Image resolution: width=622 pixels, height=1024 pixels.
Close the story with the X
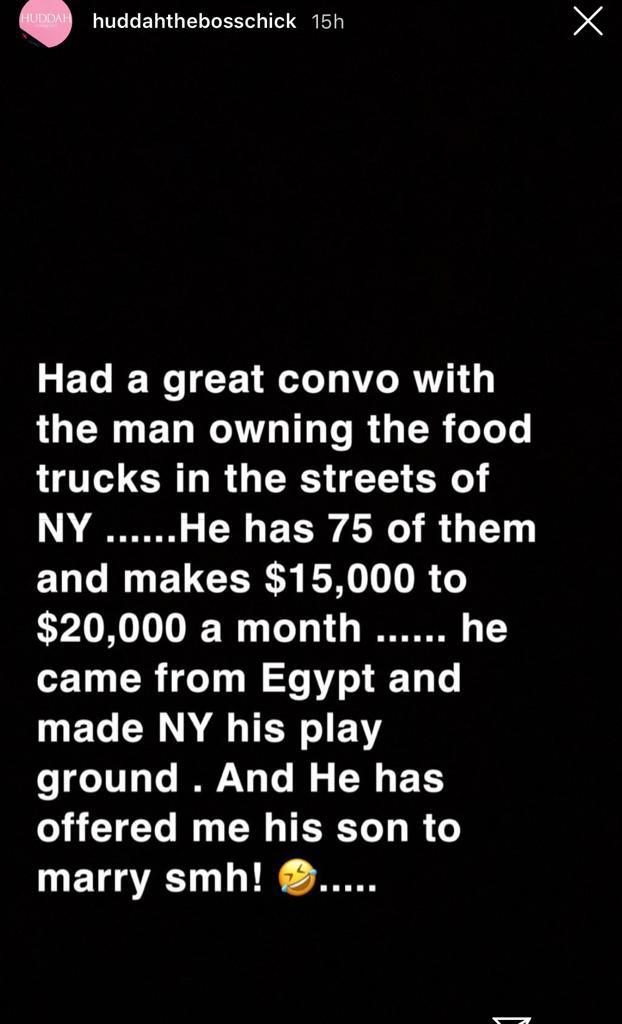[587, 23]
